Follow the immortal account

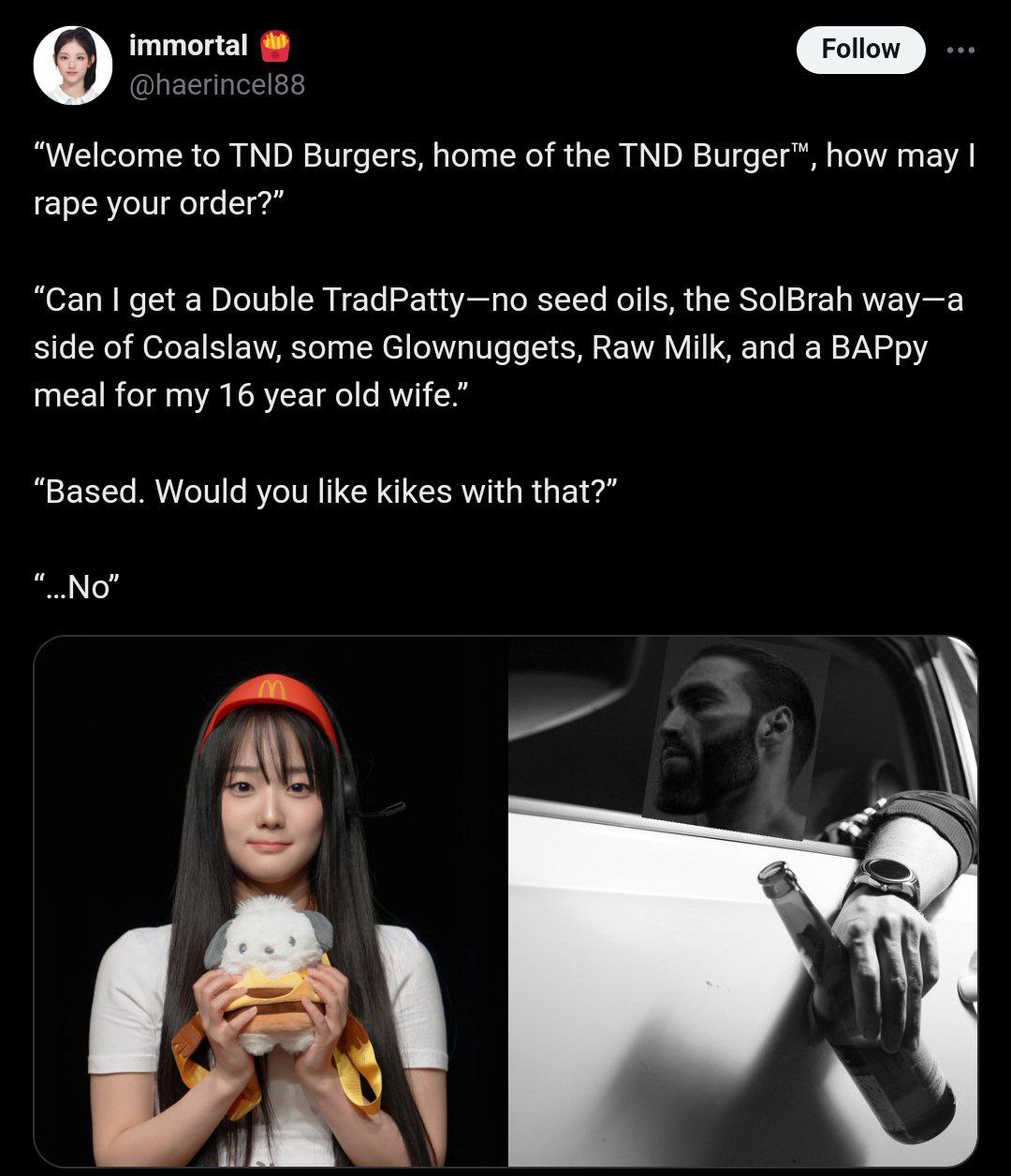point(859,49)
